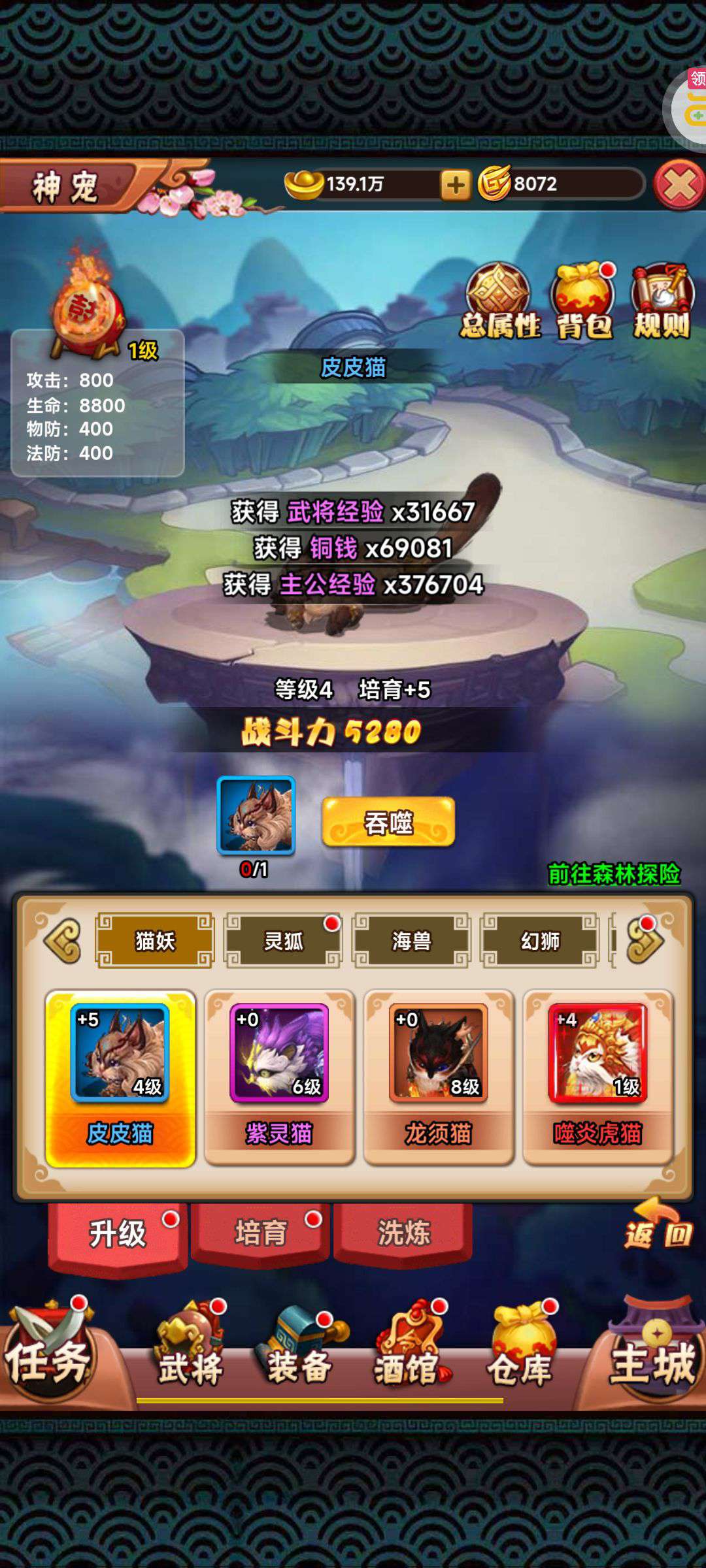The image size is (706, 1568).
Task: Close the 神宠 screen with red X
Action: click(680, 185)
